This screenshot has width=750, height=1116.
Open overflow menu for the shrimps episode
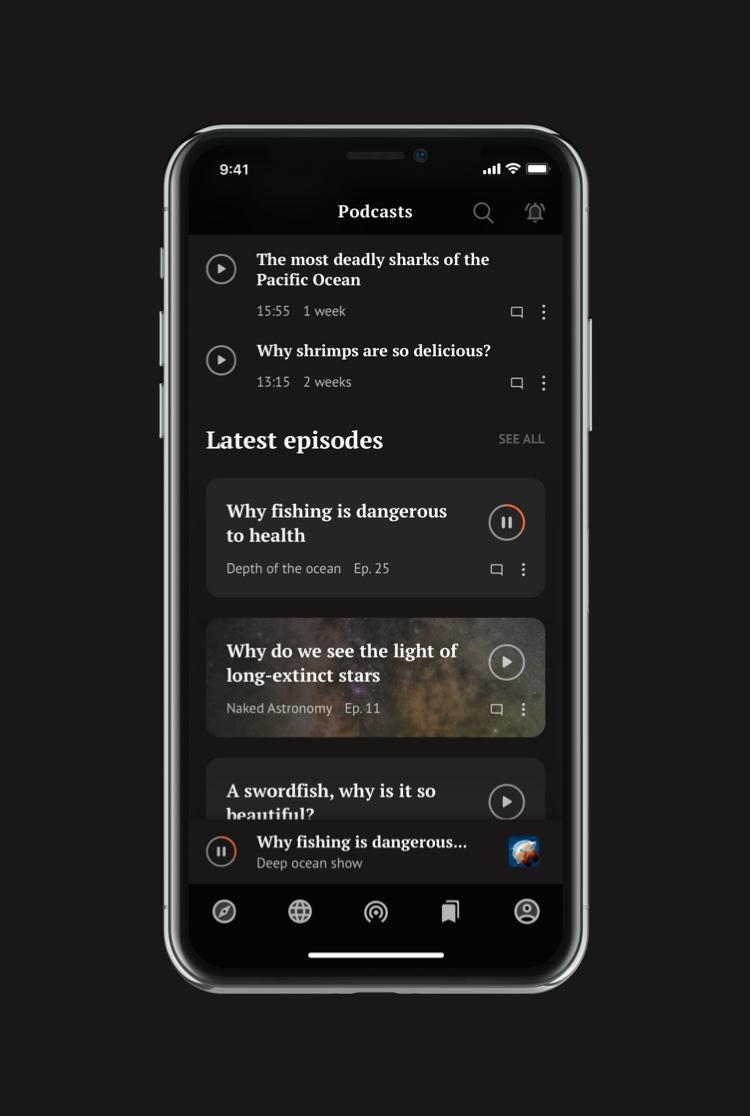point(543,383)
